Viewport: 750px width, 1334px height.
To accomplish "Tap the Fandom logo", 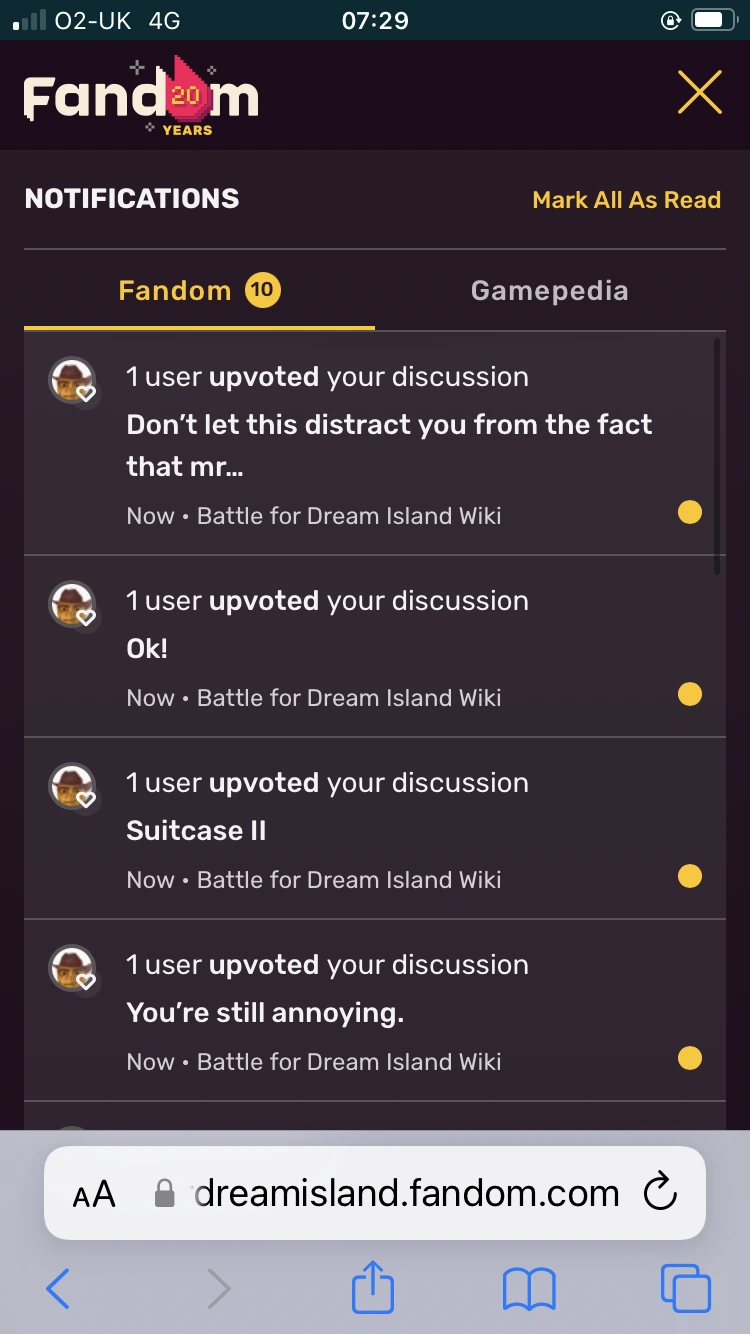I will 141,97.
